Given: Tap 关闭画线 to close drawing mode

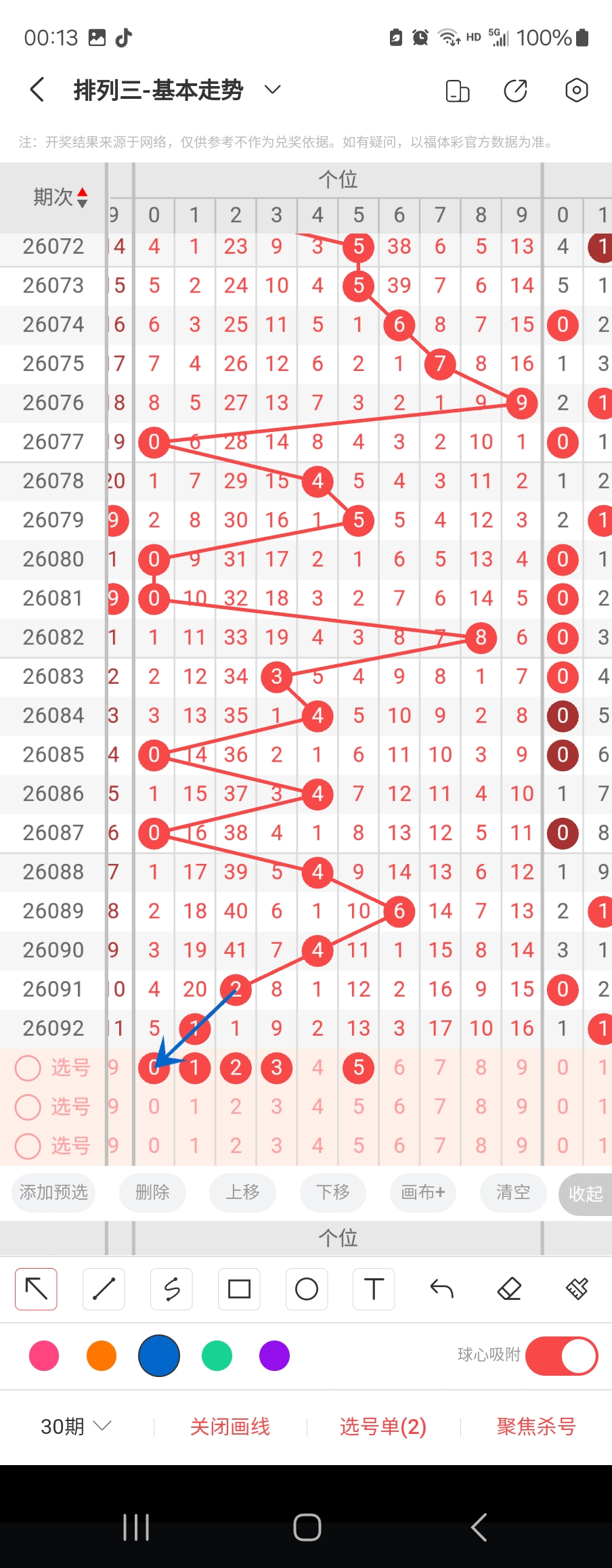Looking at the screenshot, I should click(x=230, y=1427).
